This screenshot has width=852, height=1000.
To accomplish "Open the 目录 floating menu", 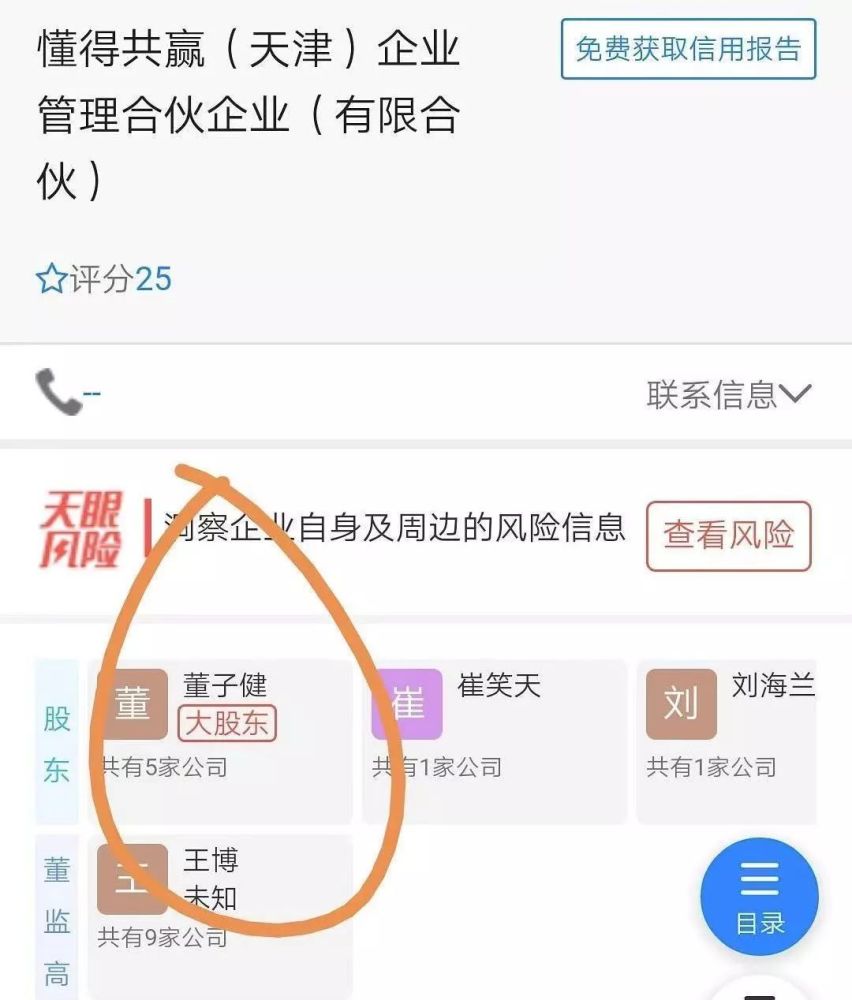I will pos(759,897).
